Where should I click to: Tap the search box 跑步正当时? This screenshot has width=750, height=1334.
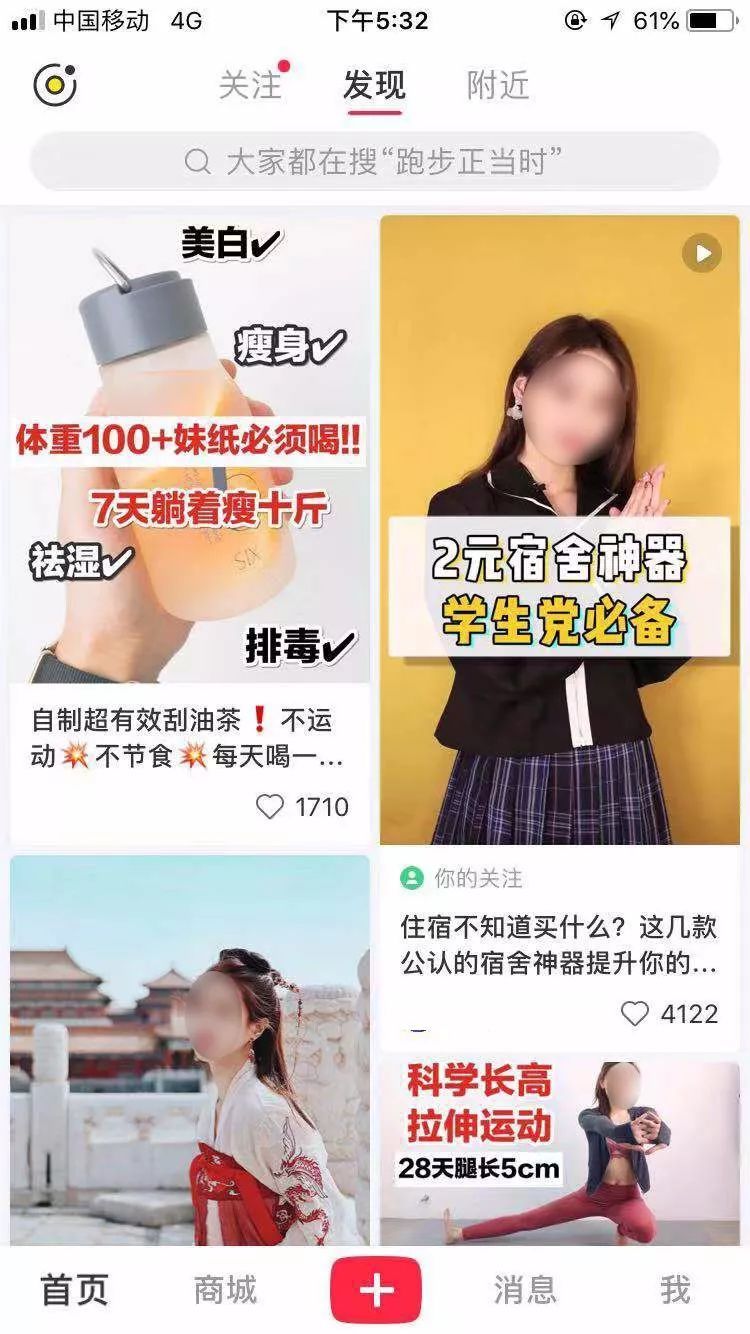point(375,161)
